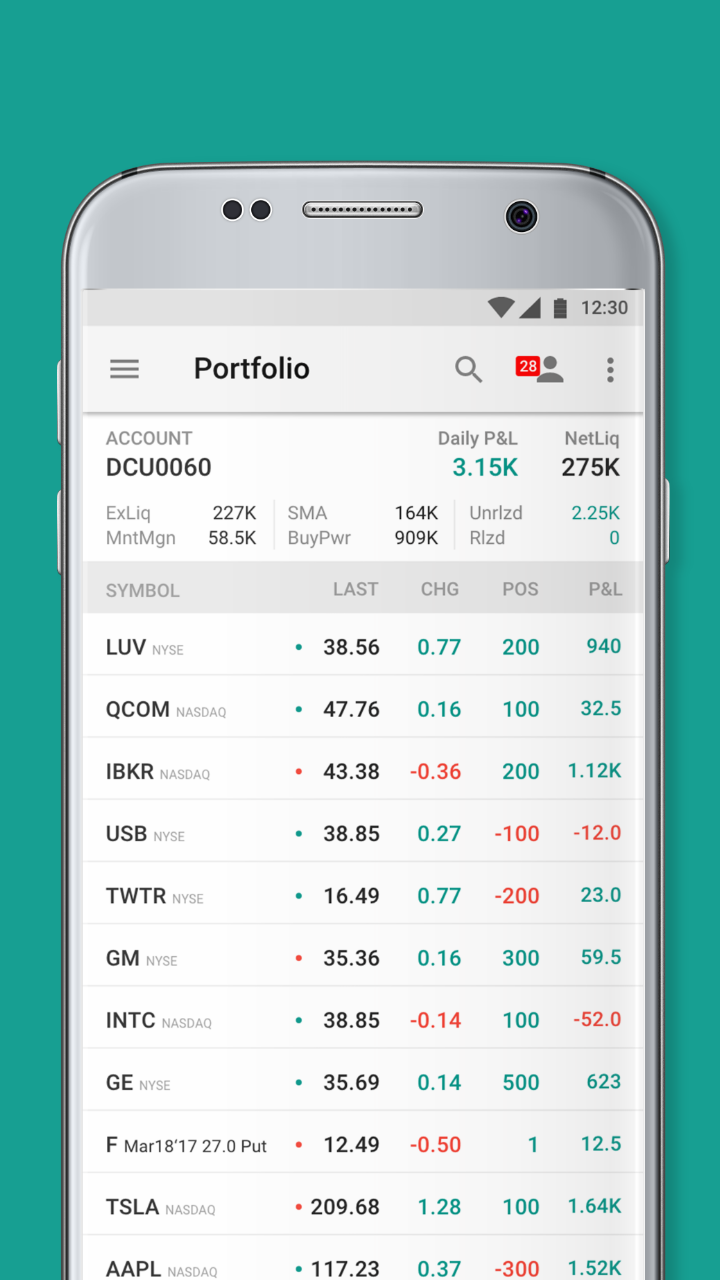720x1280 pixels.
Task: Open the search icon in toolbar
Action: (x=468, y=369)
